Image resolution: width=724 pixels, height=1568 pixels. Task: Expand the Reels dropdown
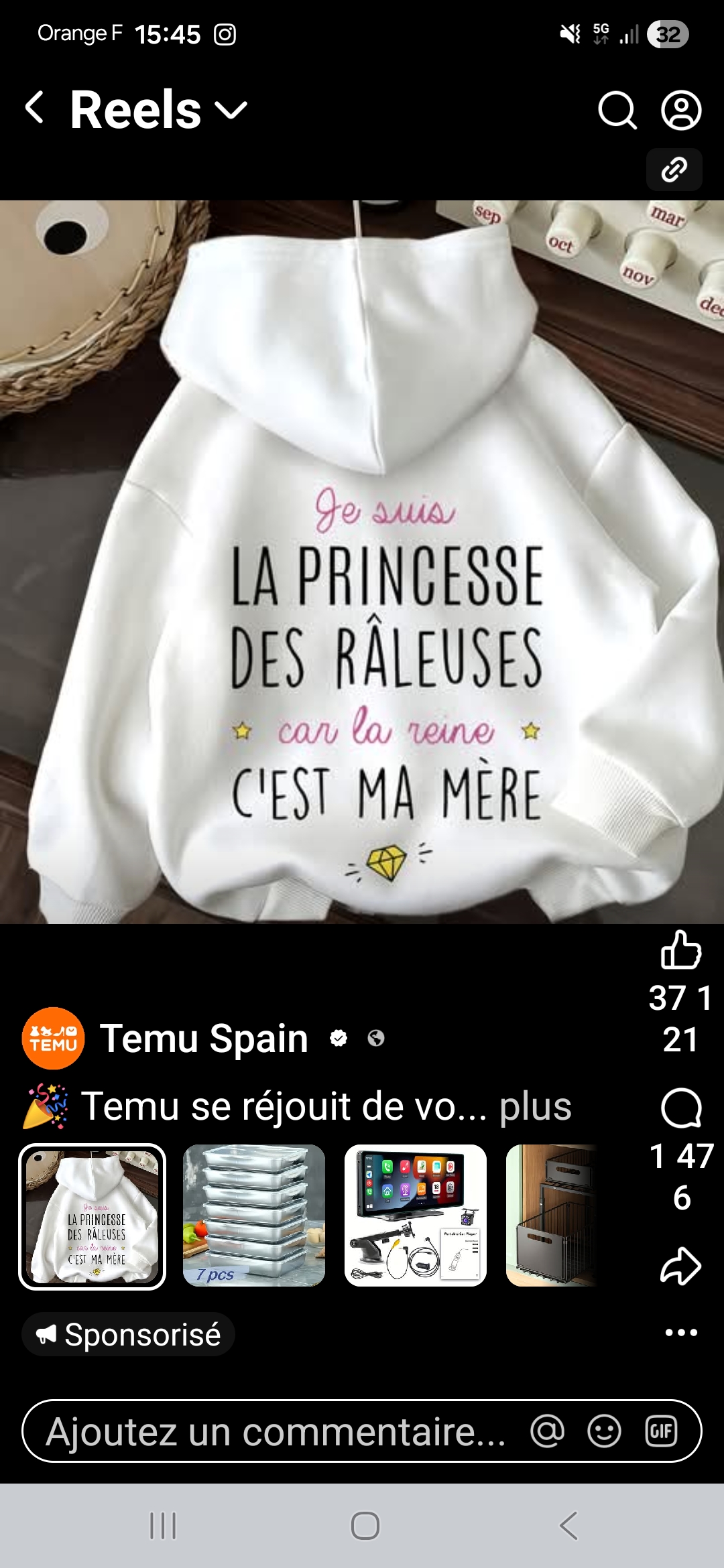231,110
